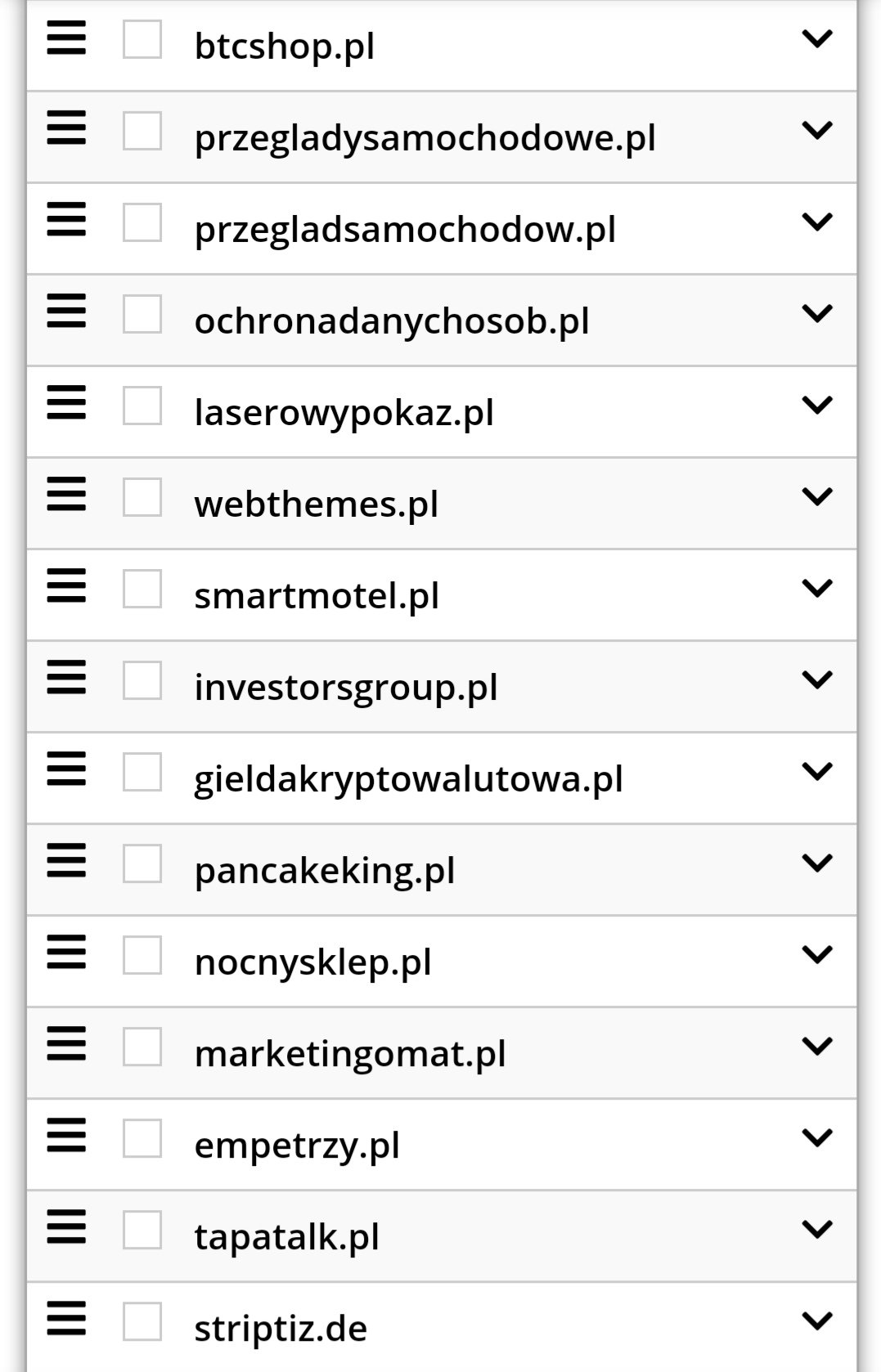
Task: Expand the przegladysamochodowe.pl row chevron
Action: coord(817,131)
